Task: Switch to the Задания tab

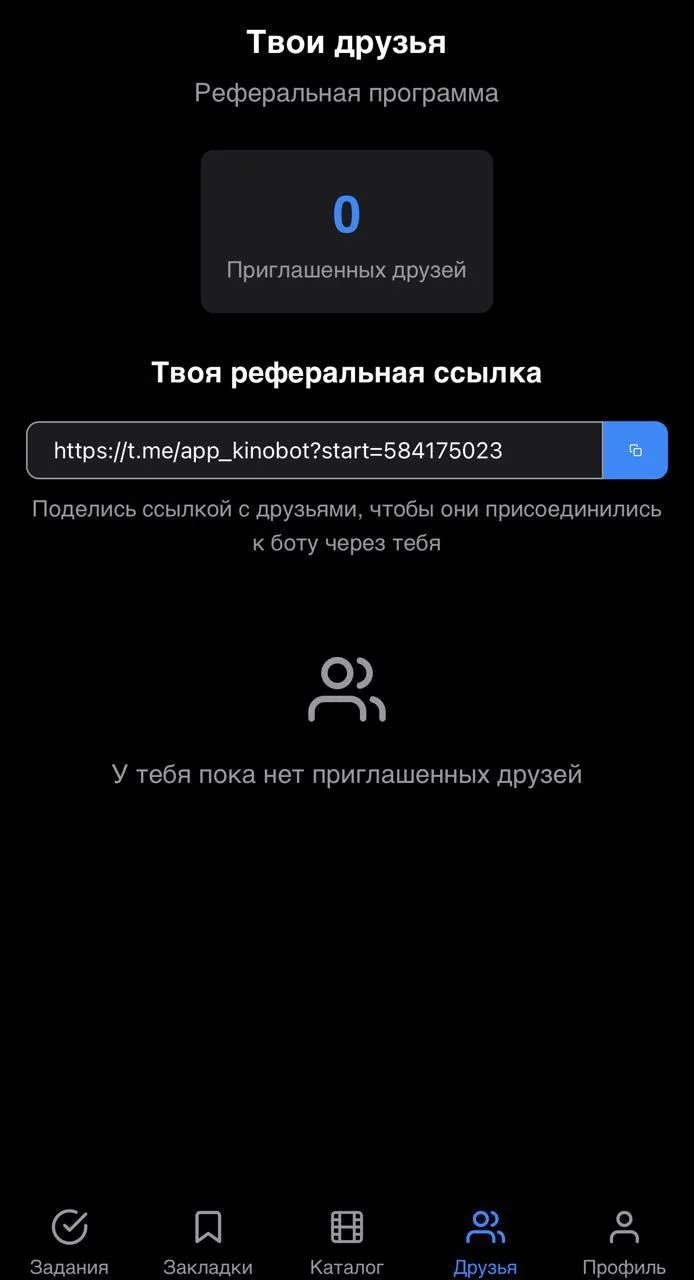Action: pos(69,1242)
